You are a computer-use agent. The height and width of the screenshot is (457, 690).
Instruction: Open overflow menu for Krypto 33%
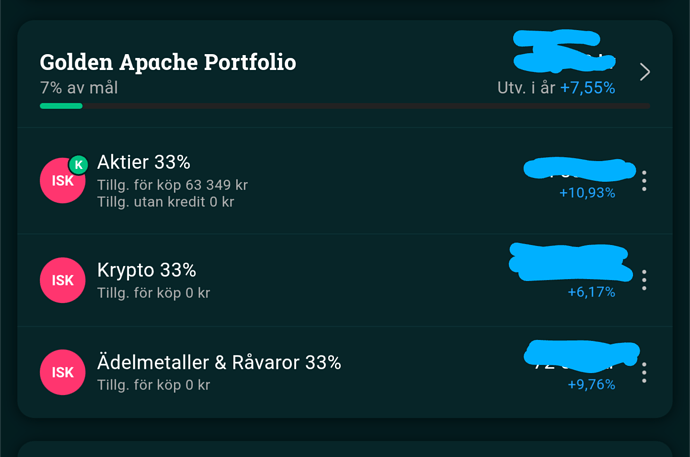[644, 280]
